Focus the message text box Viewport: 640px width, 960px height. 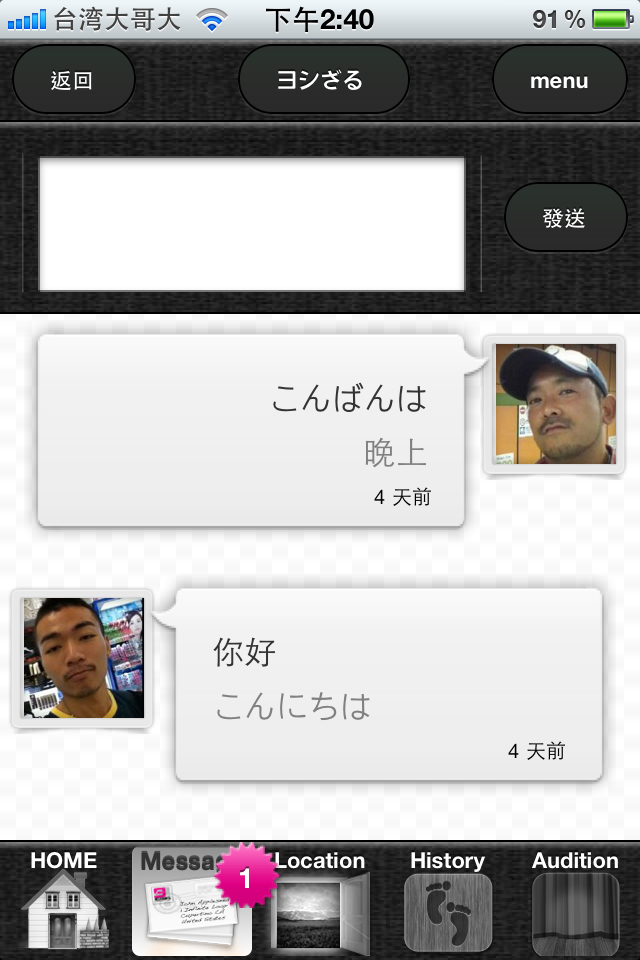click(x=252, y=224)
